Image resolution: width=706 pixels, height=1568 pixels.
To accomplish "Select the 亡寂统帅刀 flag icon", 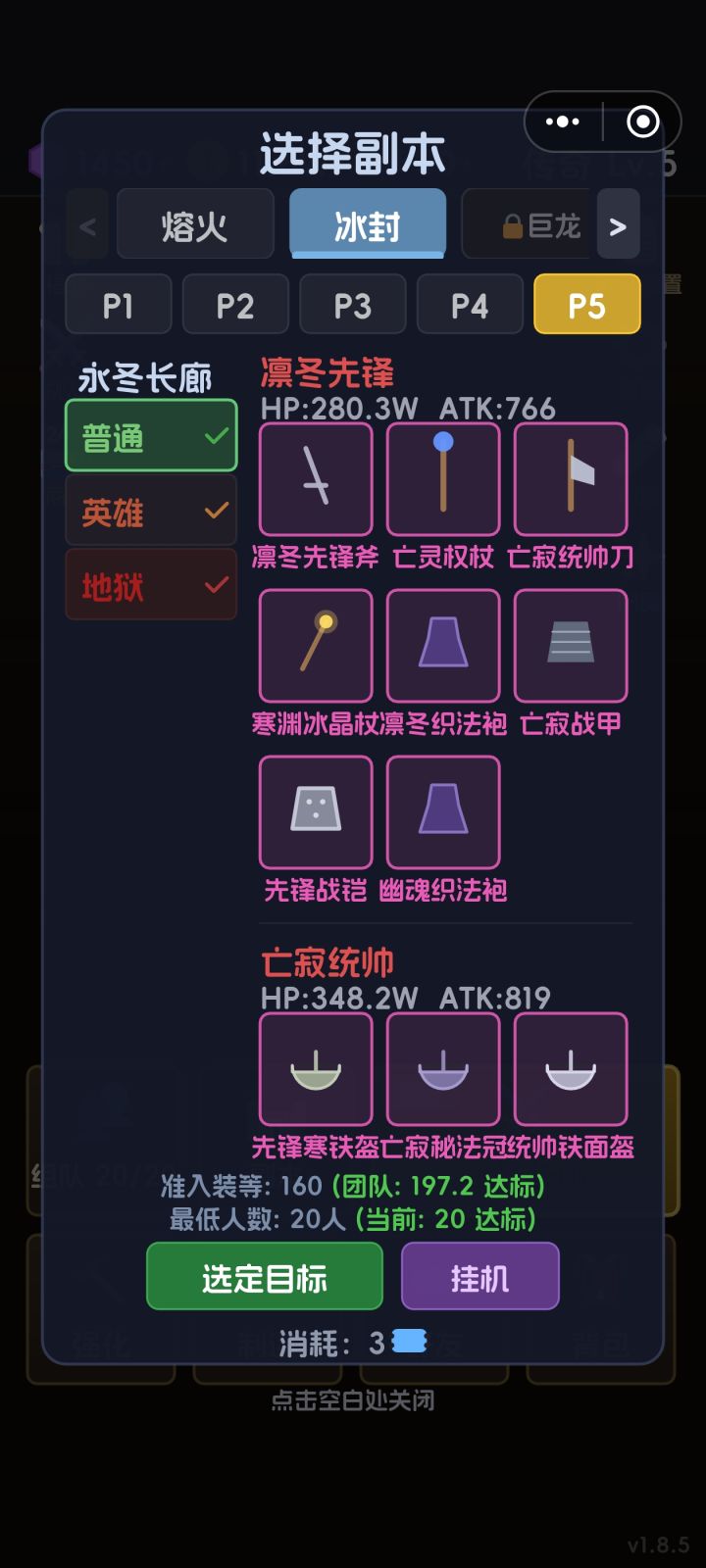I will click(571, 479).
